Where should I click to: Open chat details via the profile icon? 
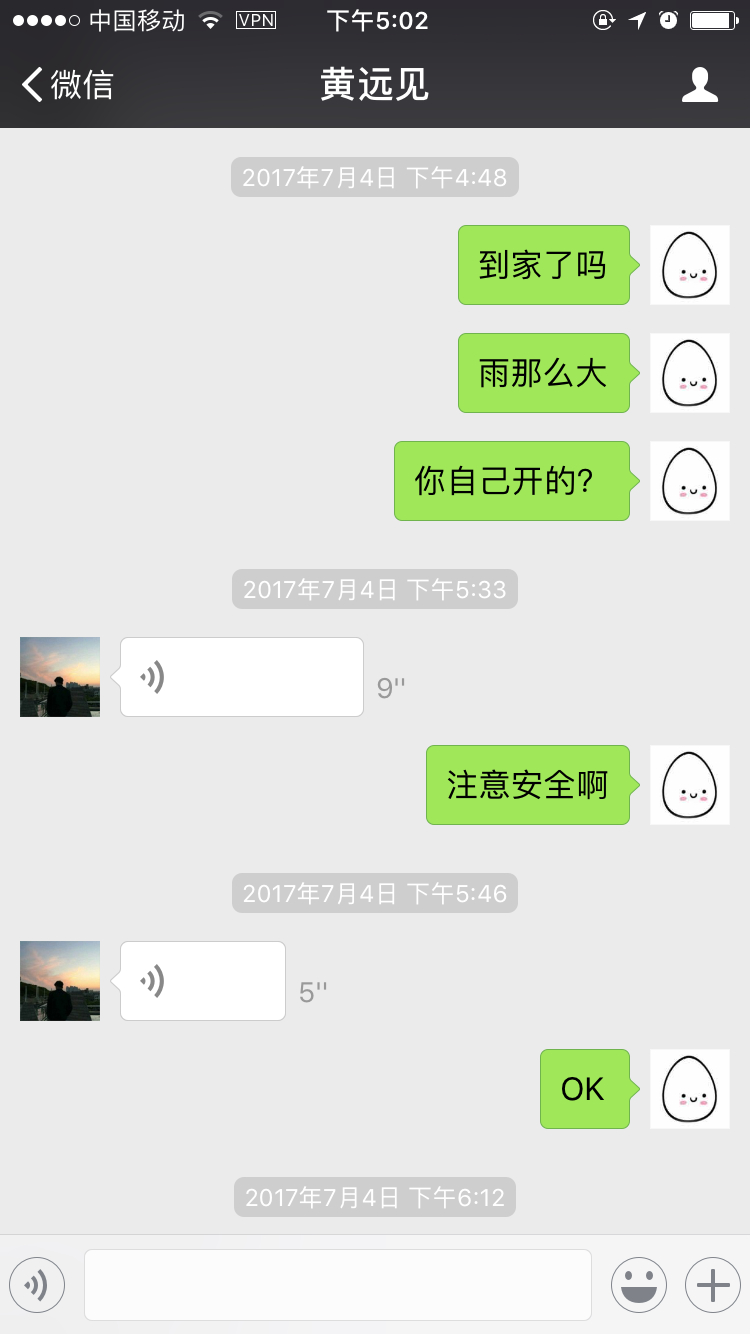pyautogui.click(x=699, y=85)
